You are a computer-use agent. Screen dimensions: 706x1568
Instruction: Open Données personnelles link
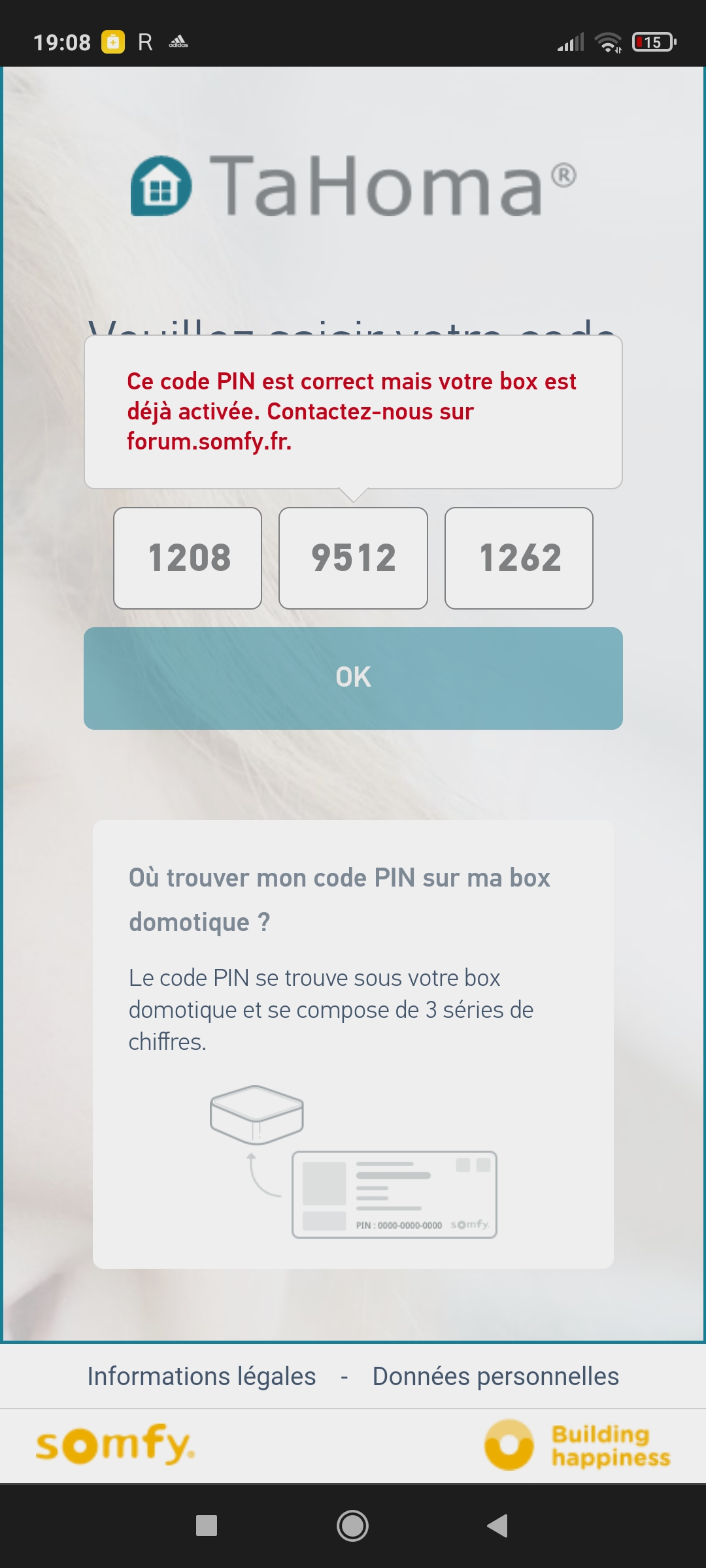coord(496,1377)
